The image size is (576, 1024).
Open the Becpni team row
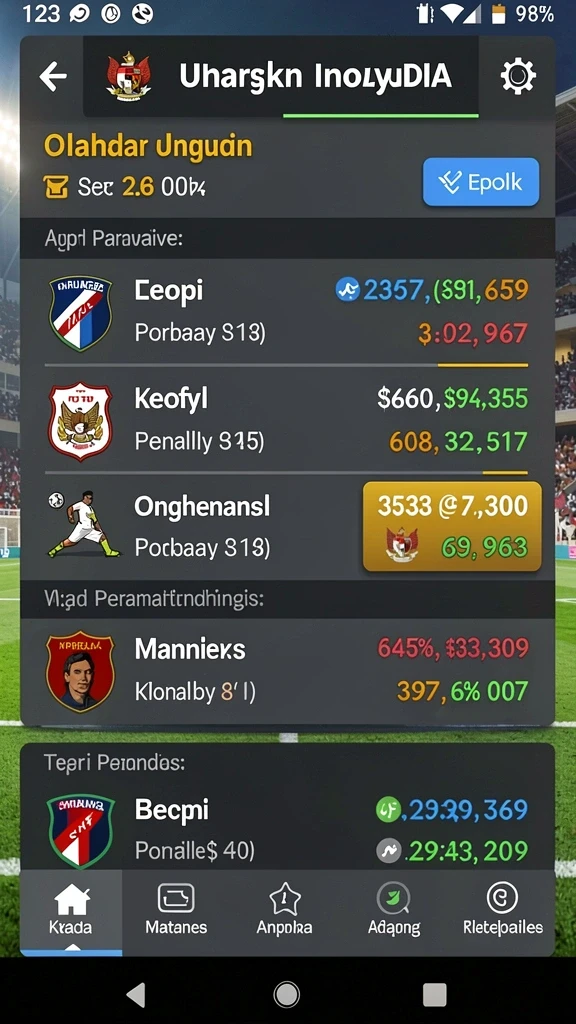(x=287, y=829)
